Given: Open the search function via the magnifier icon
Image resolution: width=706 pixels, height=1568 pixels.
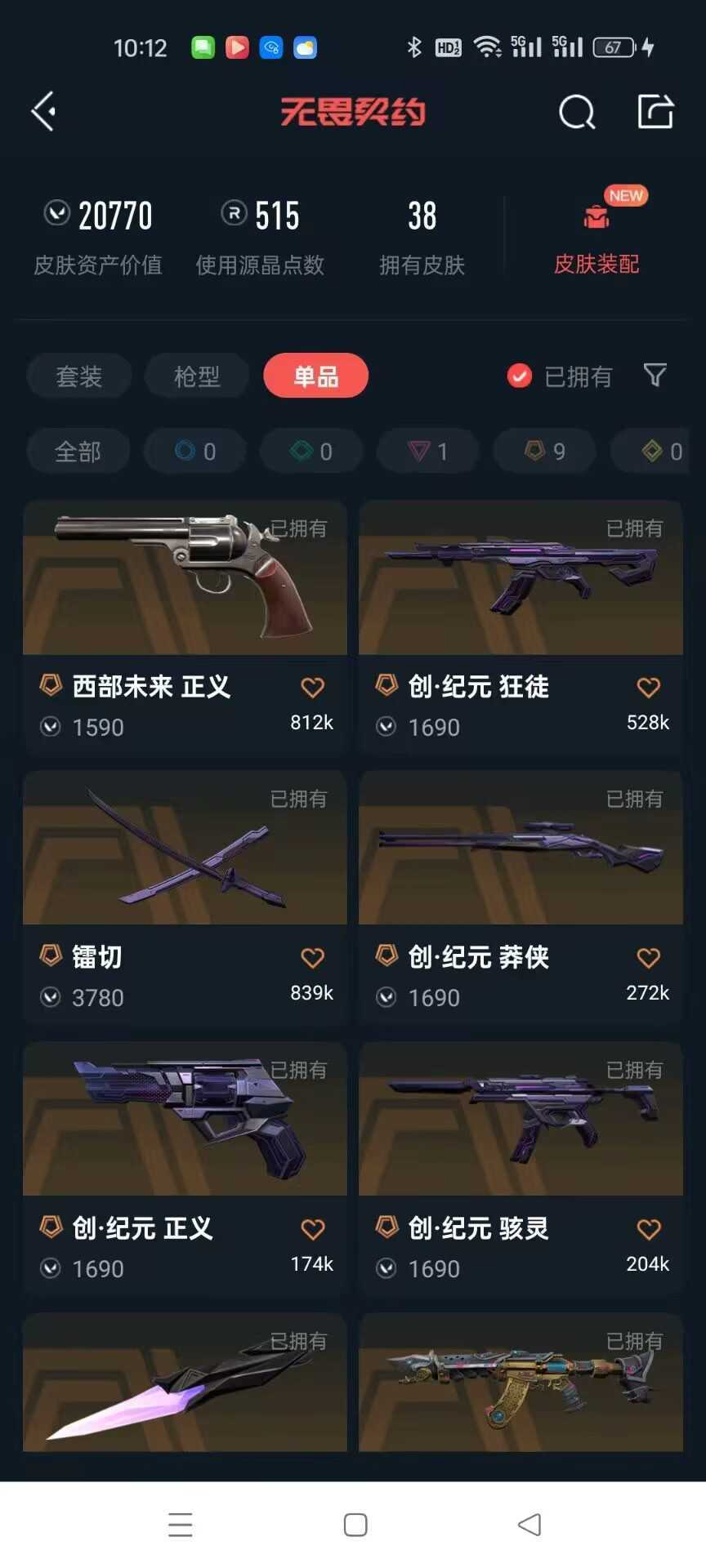Looking at the screenshot, I should (578, 113).
